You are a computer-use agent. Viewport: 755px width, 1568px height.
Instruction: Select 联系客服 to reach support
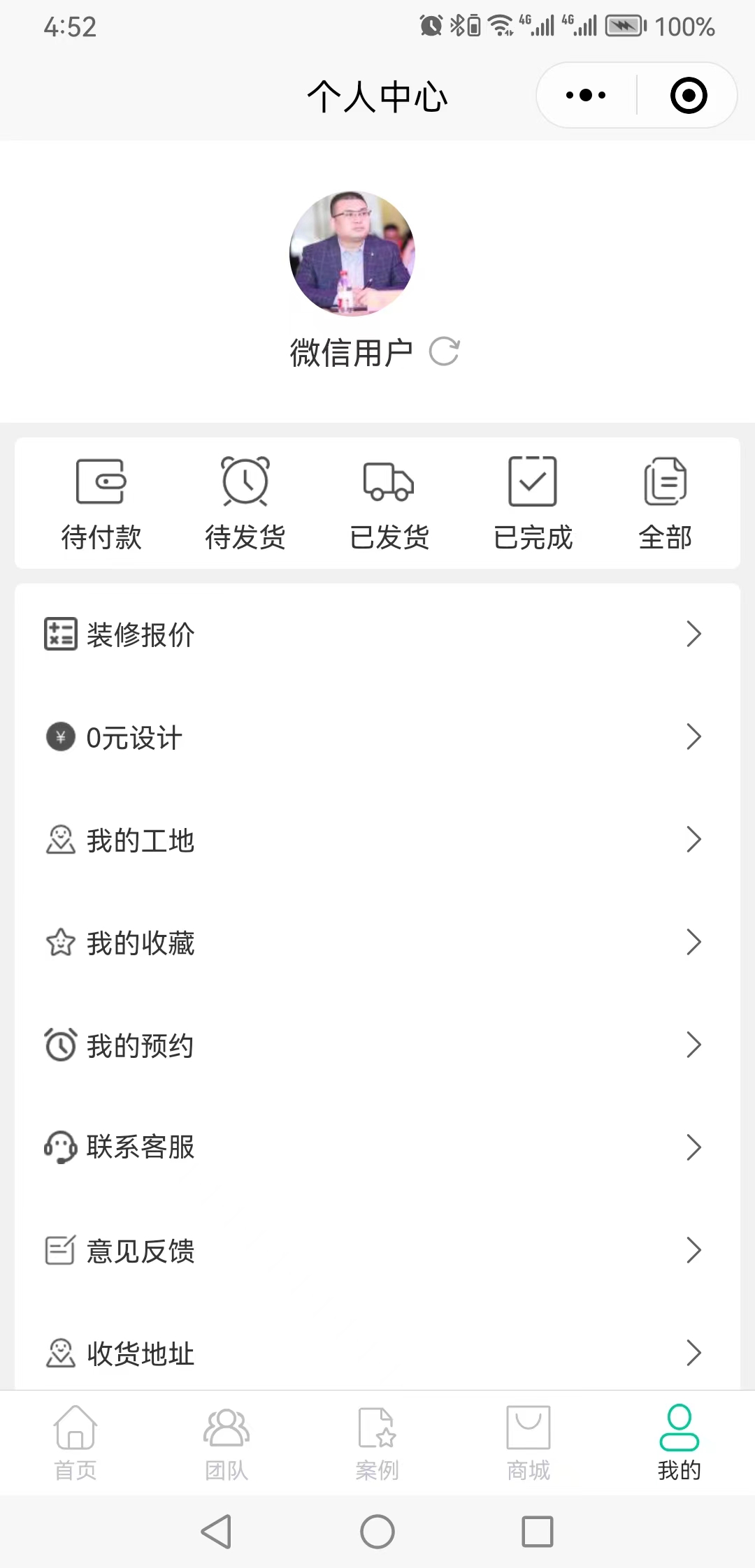[377, 1147]
